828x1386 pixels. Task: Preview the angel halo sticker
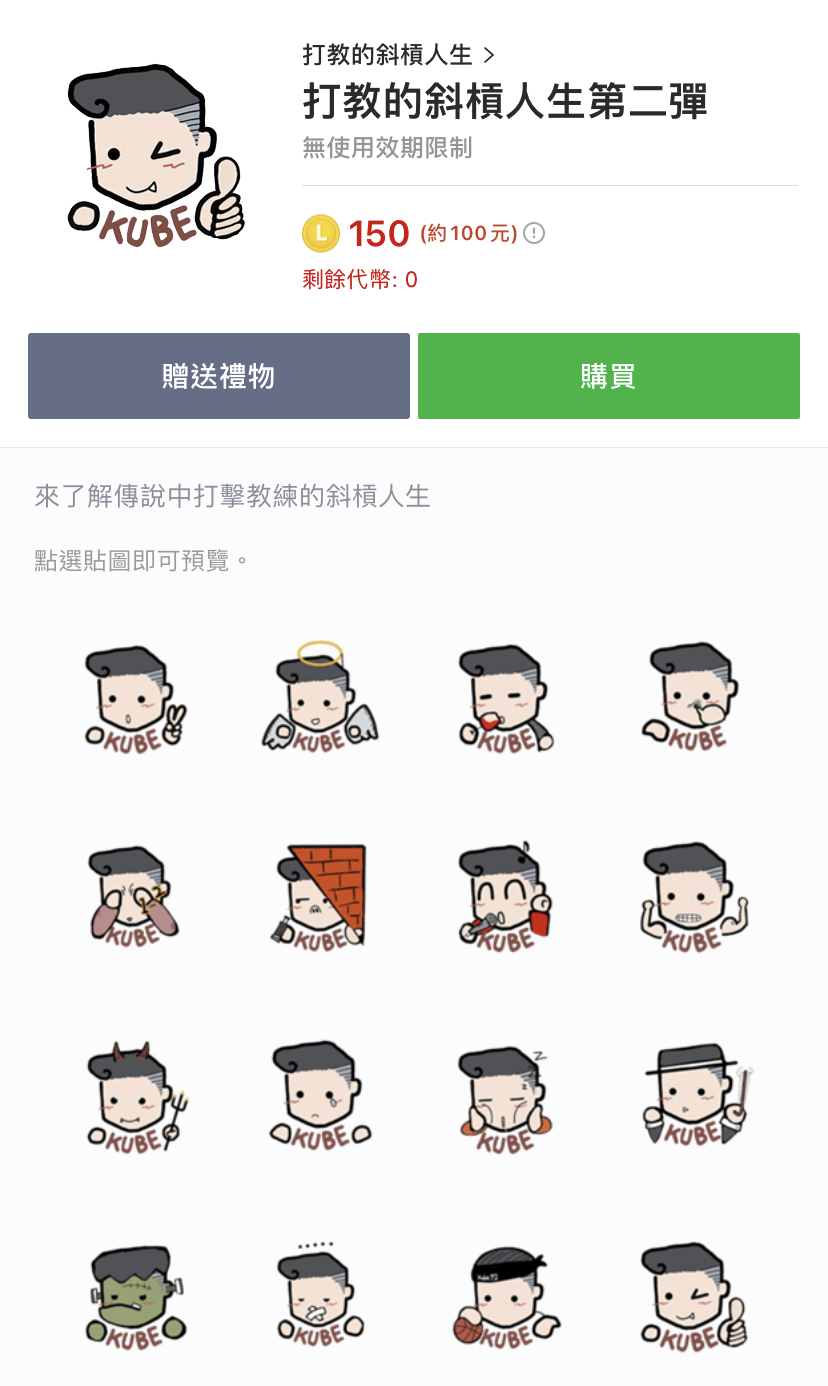[x=320, y=698]
